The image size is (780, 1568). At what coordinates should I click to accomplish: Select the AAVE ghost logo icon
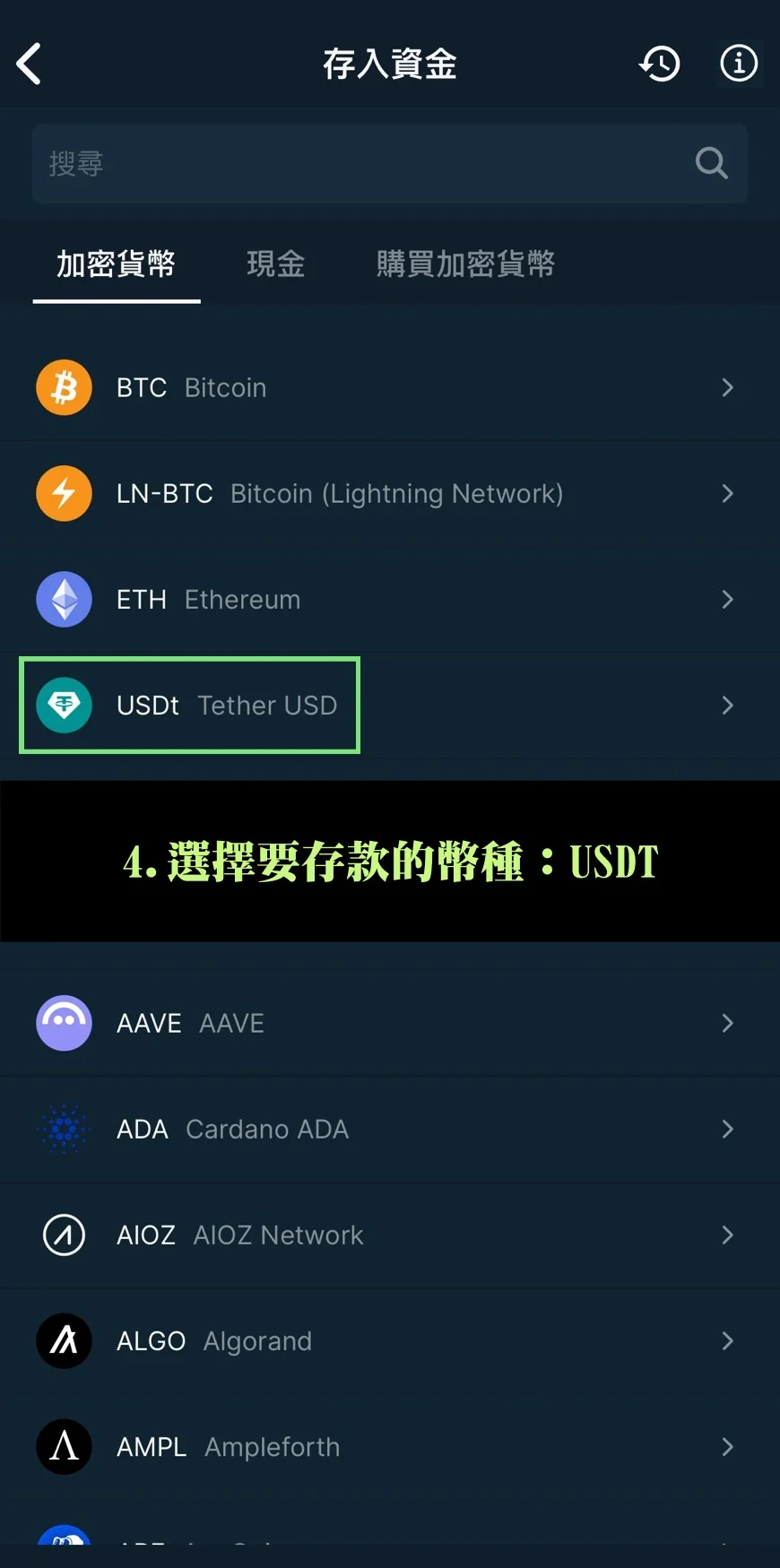(64, 1022)
